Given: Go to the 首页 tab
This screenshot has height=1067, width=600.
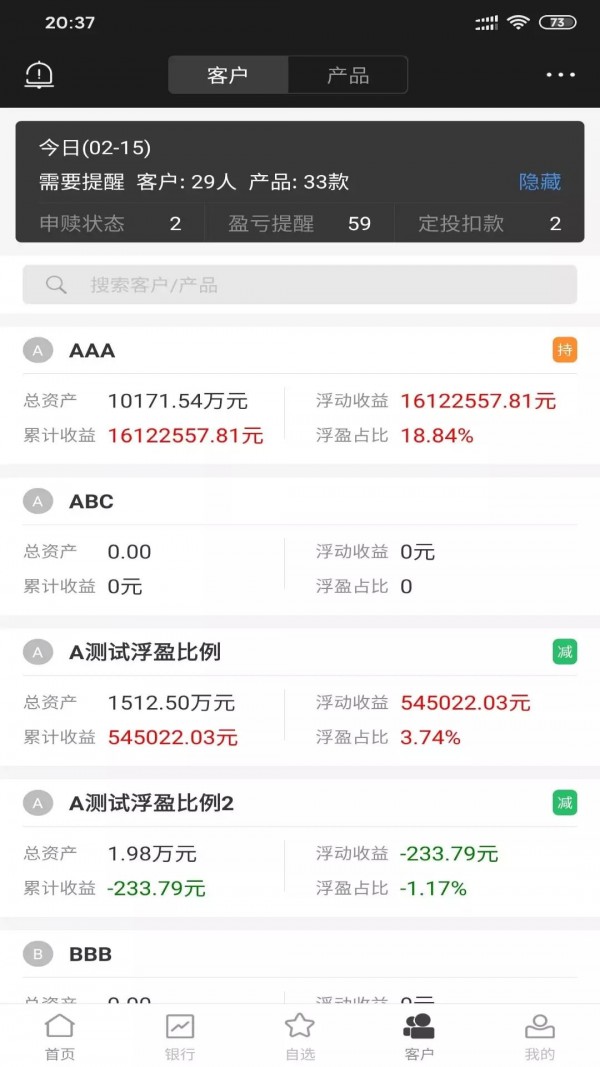Looking at the screenshot, I should (x=60, y=1036).
